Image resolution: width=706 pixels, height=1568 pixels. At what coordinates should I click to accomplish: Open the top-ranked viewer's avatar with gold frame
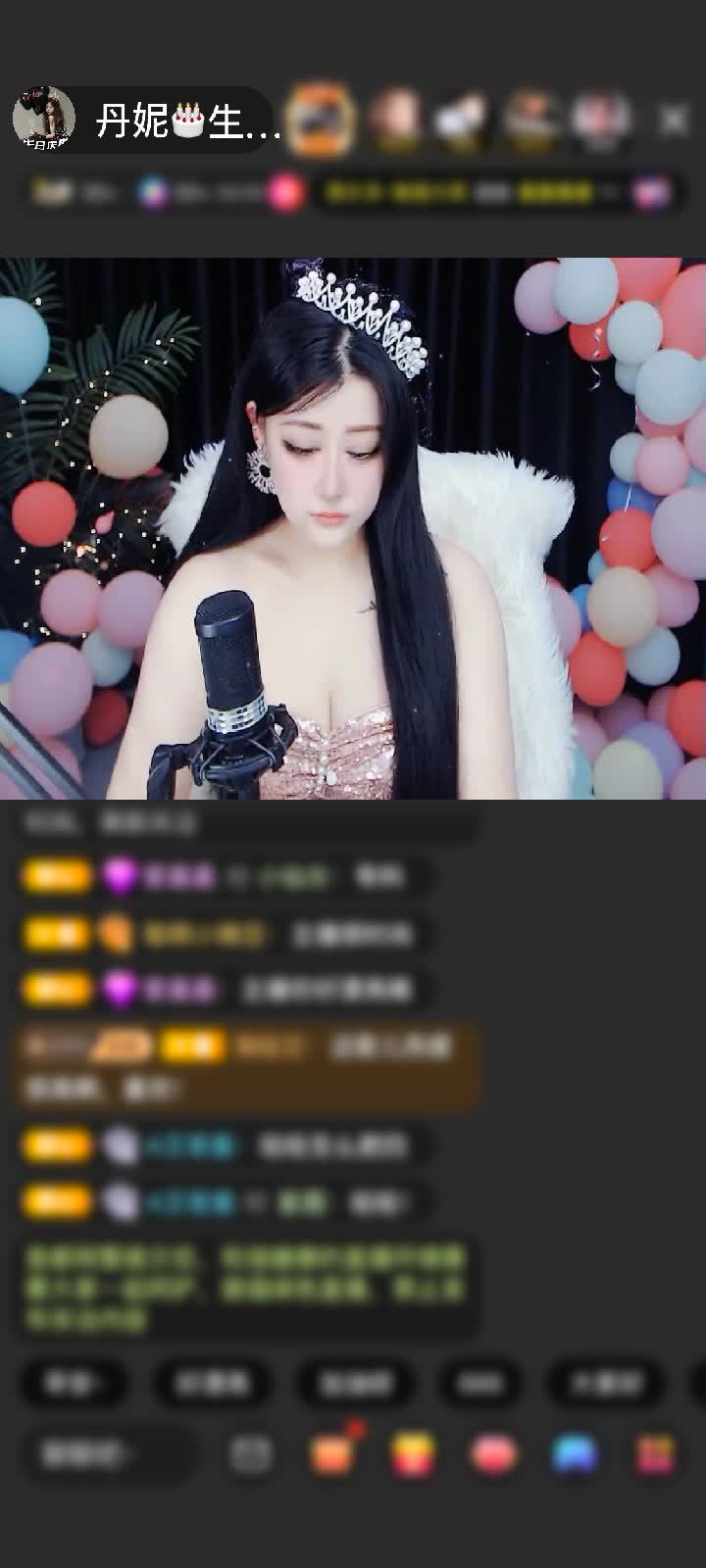[x=323, y=119]
